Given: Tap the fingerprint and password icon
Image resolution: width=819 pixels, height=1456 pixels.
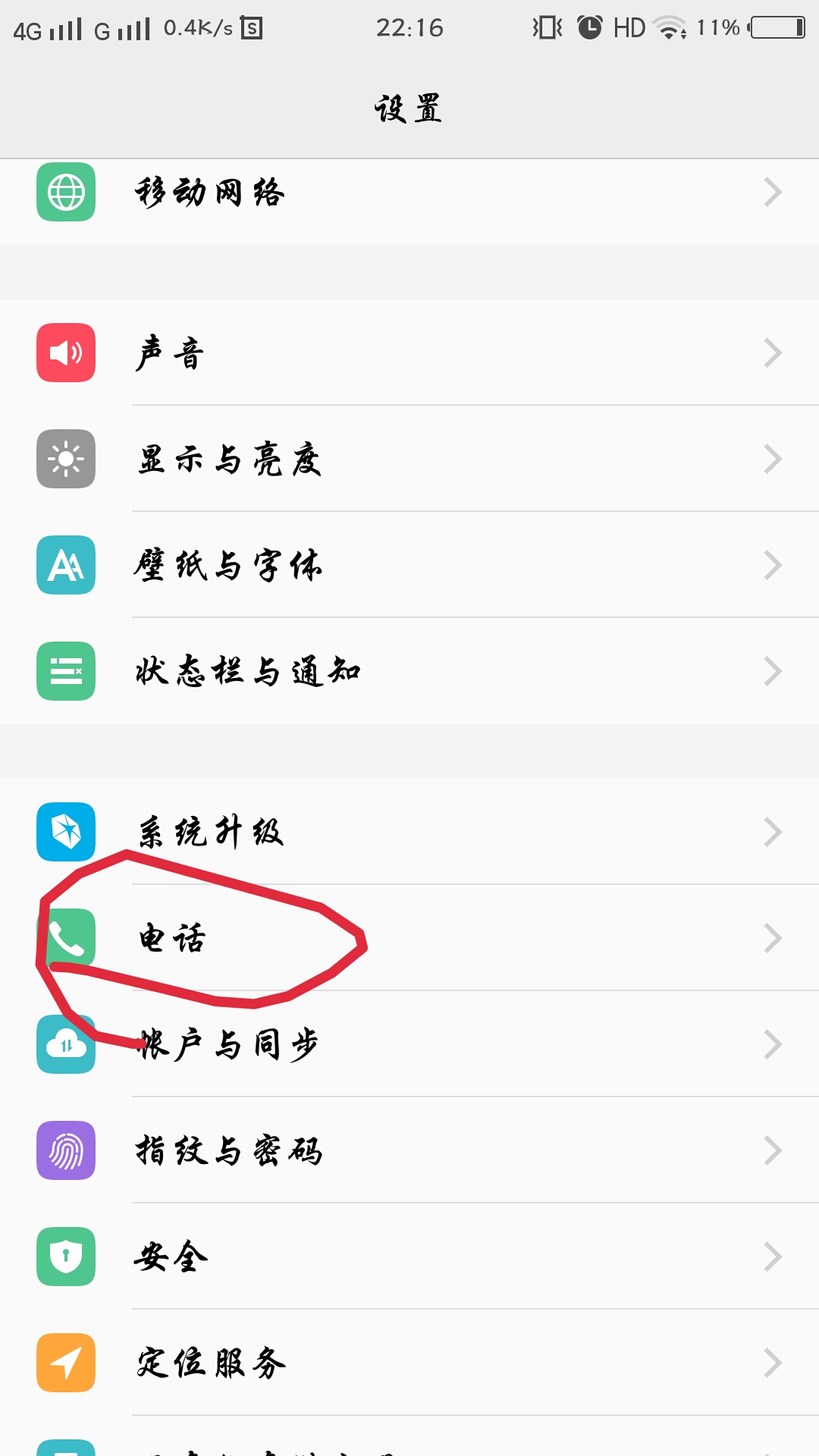Looking at the screenshot, I should [65, 1150].
